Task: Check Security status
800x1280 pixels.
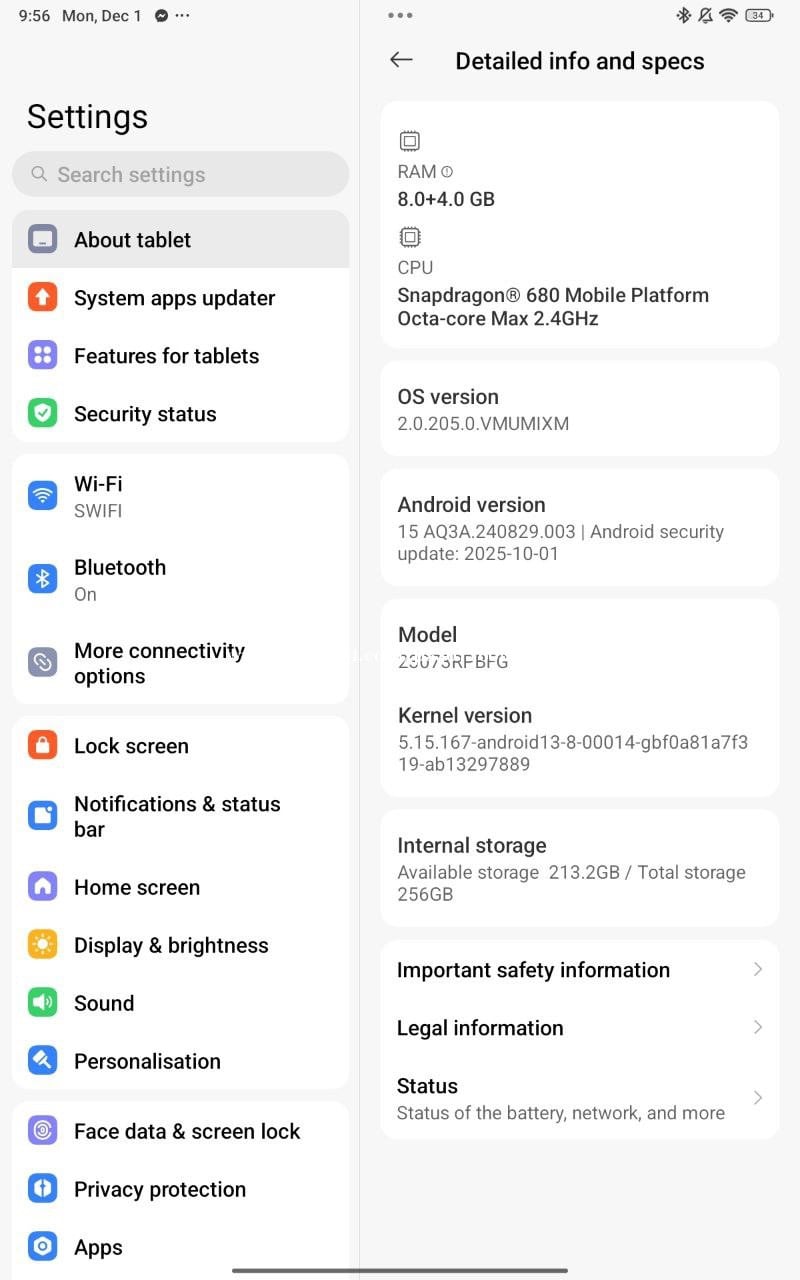Action: tap(180, 414)
